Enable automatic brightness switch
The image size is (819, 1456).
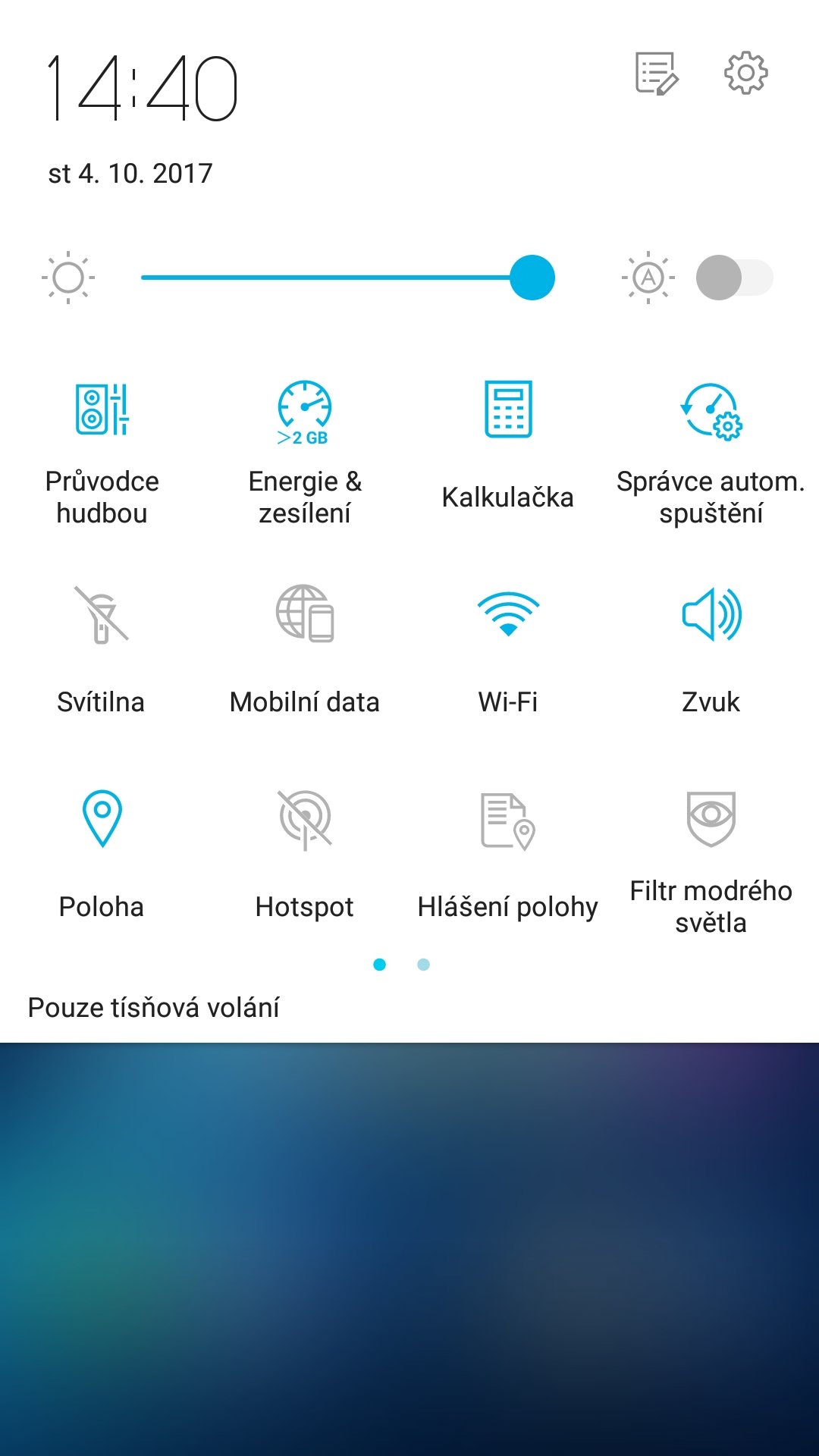(x=734, y=278)
